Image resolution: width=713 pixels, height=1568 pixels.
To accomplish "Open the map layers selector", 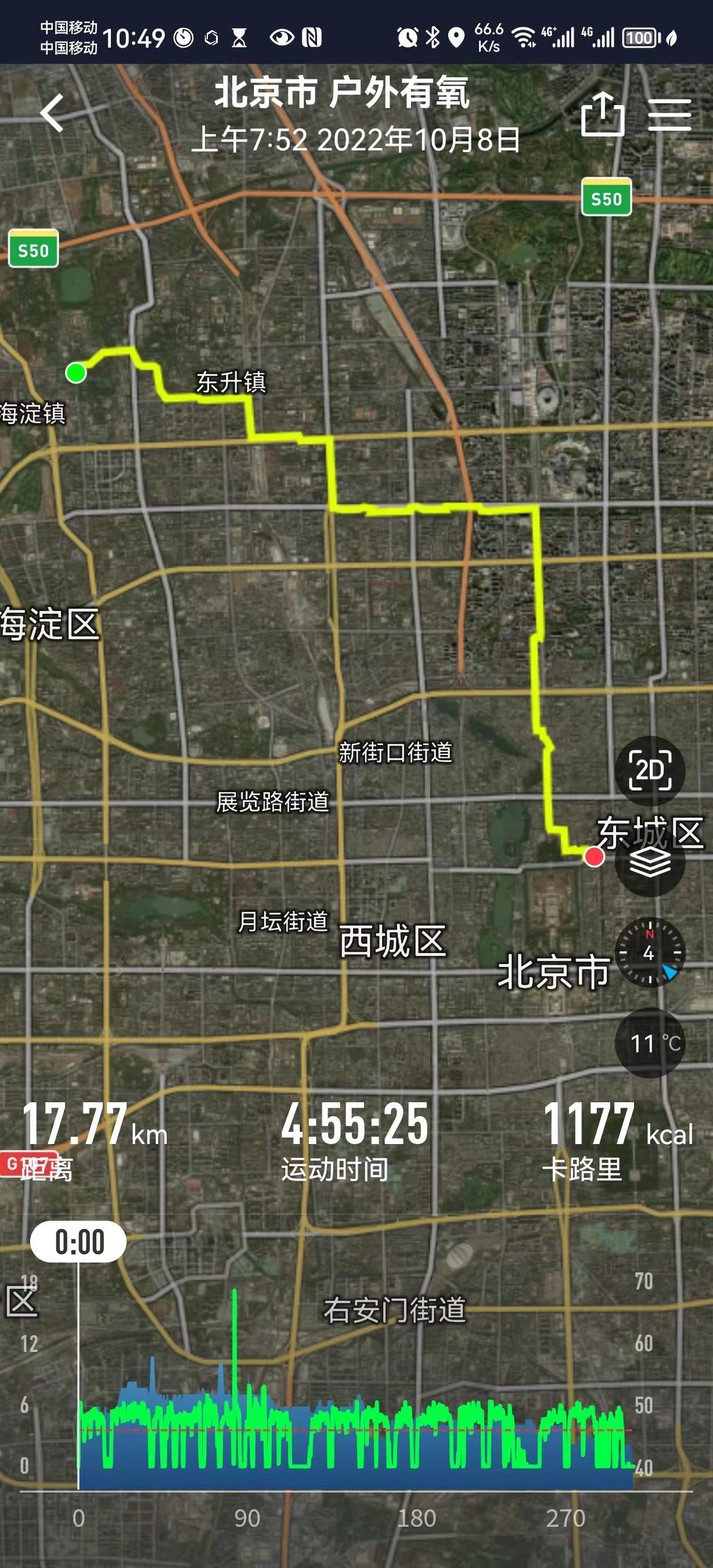I will [x=650, y=862].
